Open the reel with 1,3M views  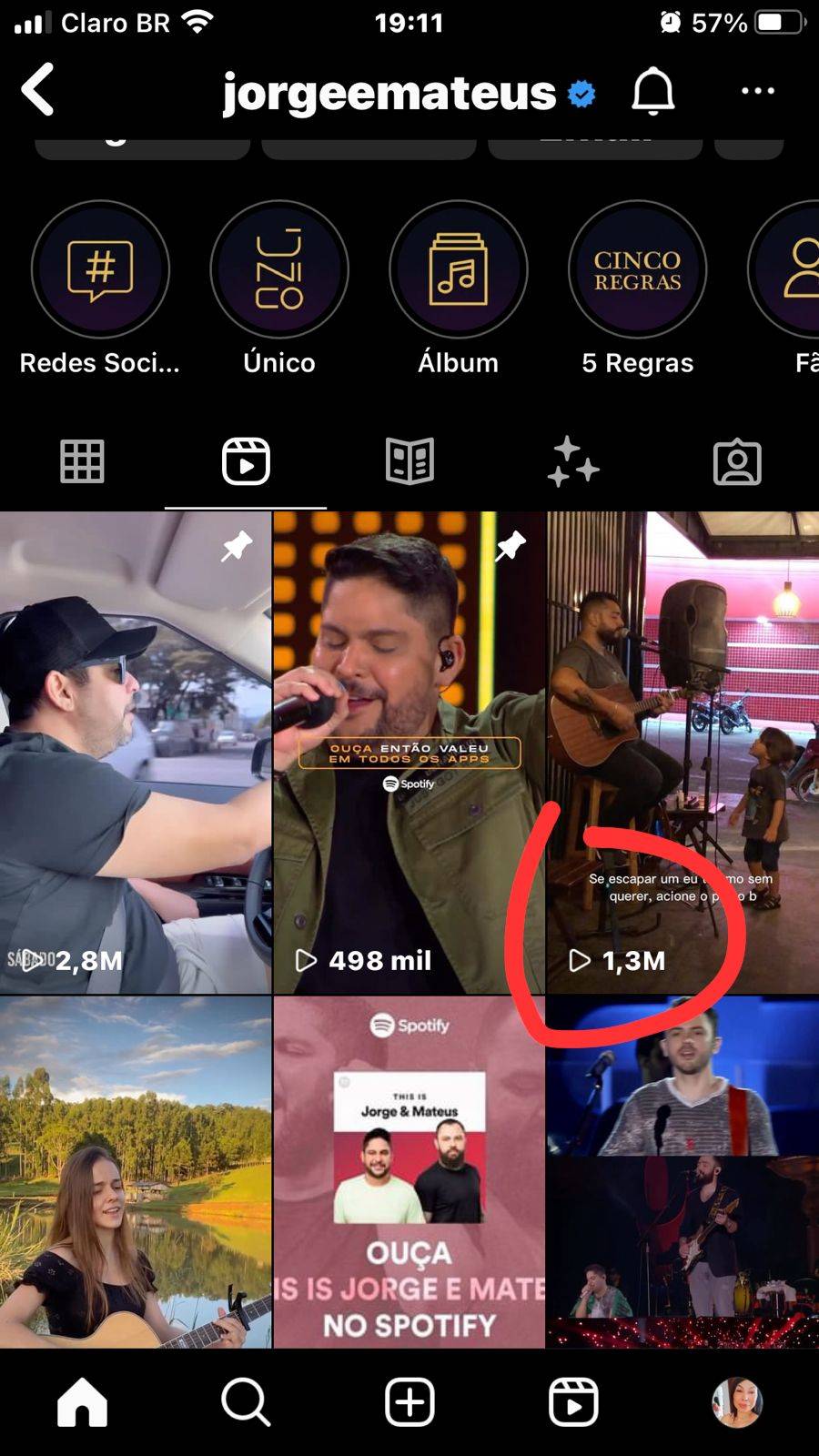[682, 752]
